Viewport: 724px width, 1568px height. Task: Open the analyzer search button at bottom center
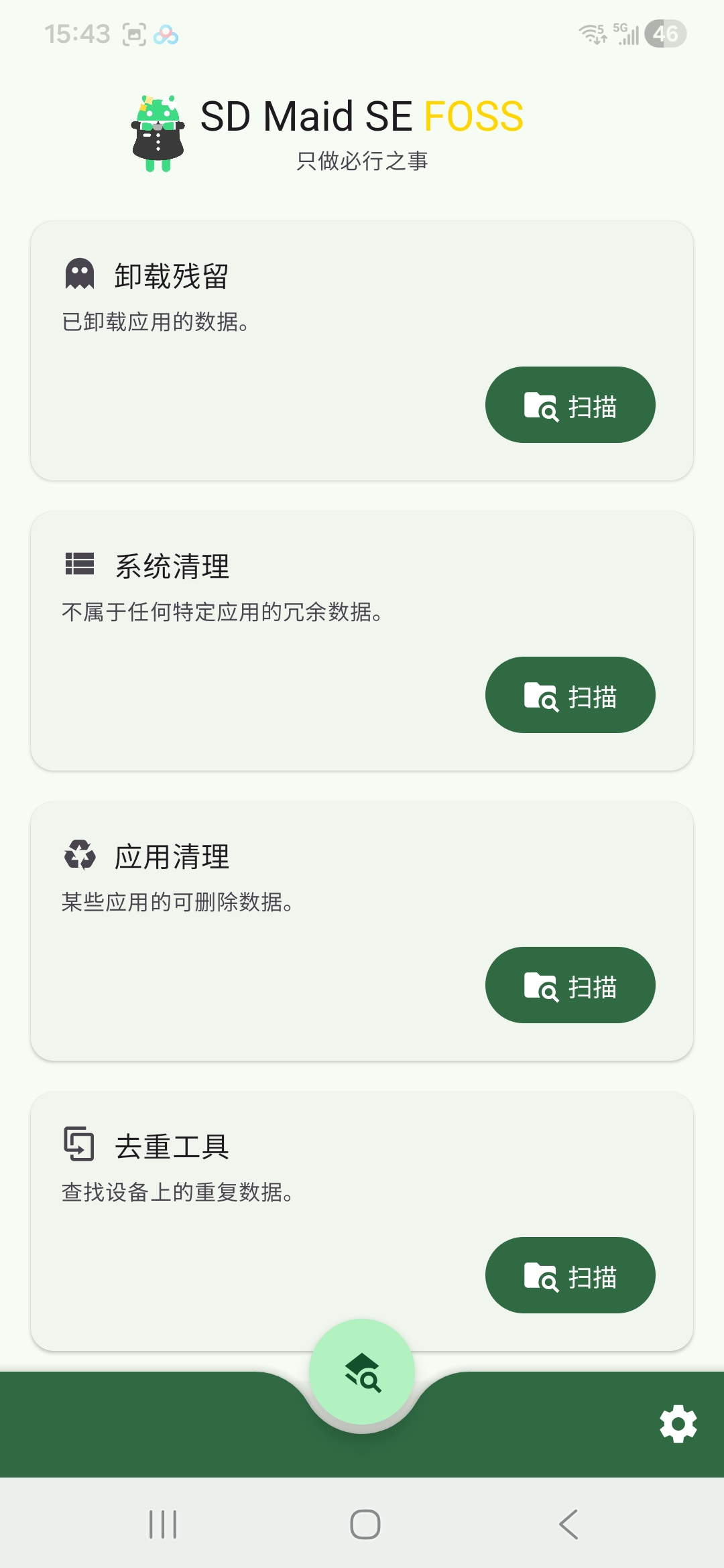click(x=362, y=1374)
